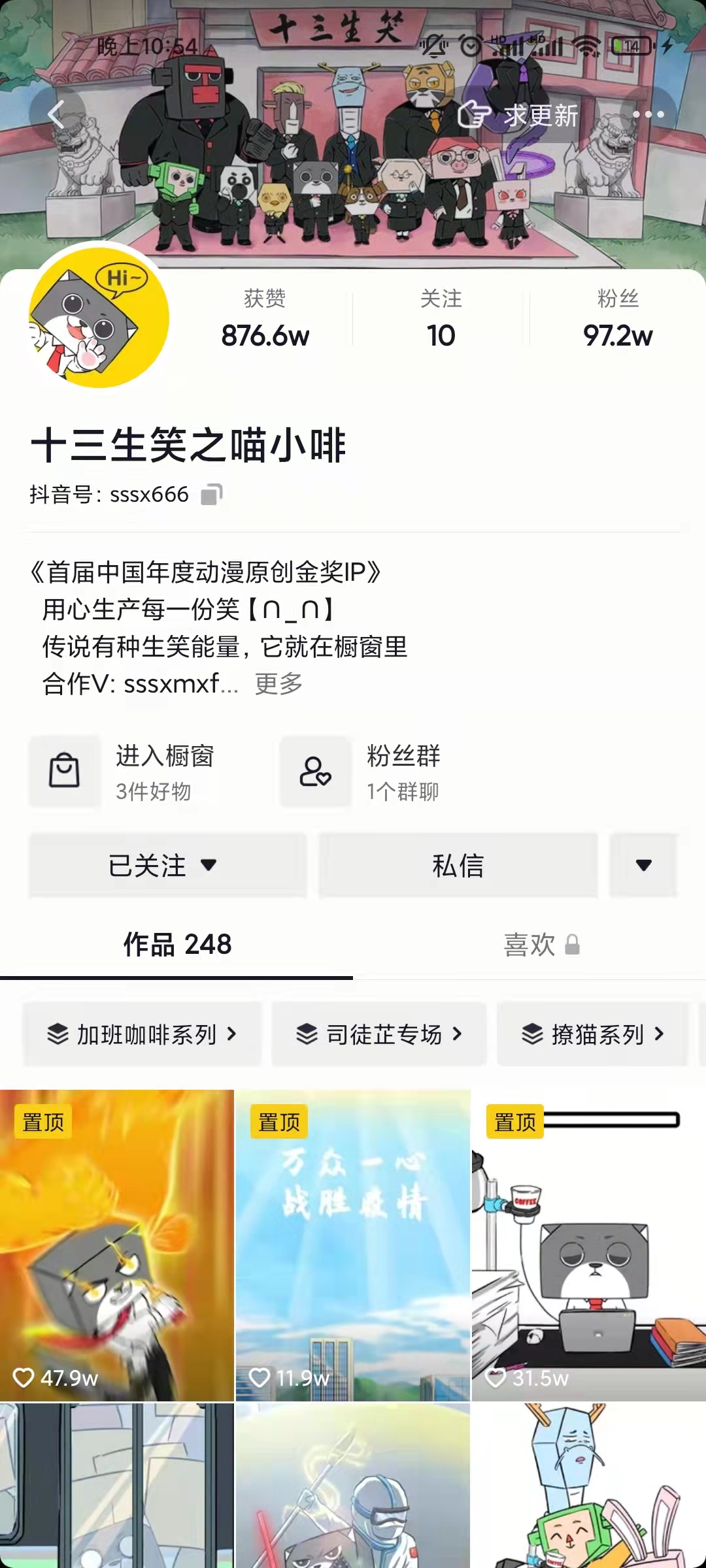Expand the 已关注 dropdown arrow

(209, 865)
